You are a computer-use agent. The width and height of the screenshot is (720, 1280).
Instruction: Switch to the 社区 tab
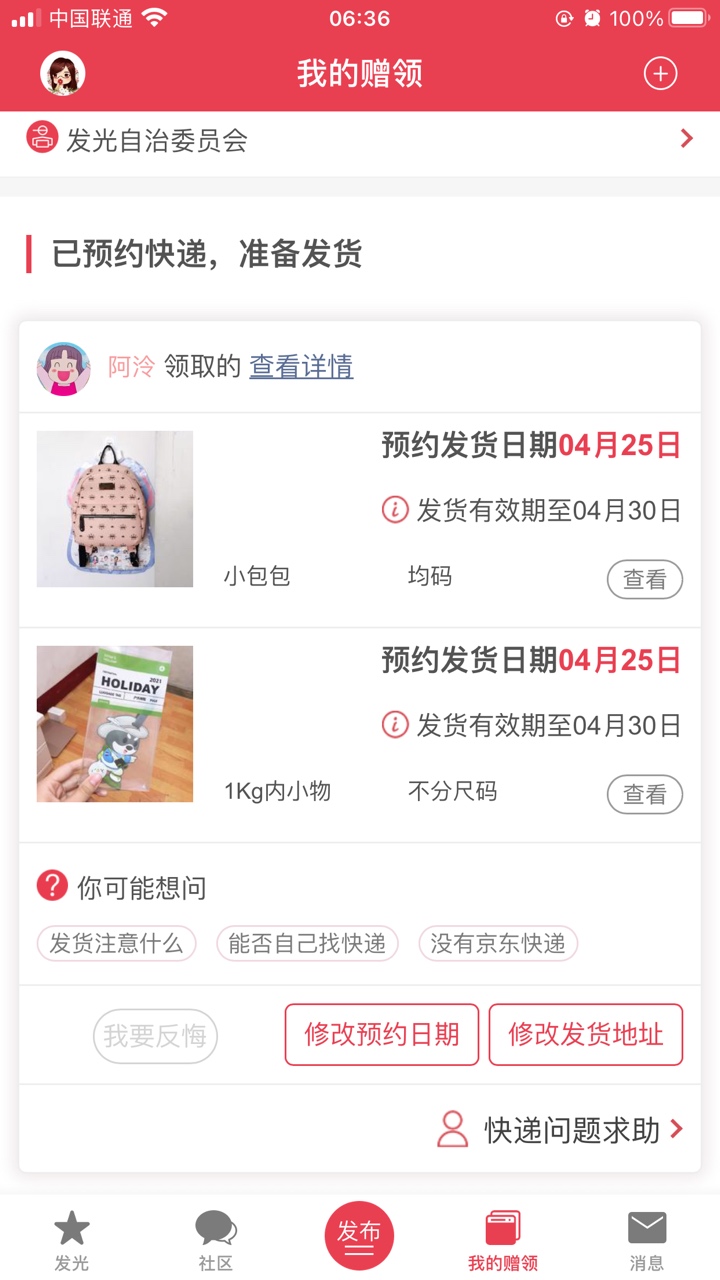tap(215, 1240)
